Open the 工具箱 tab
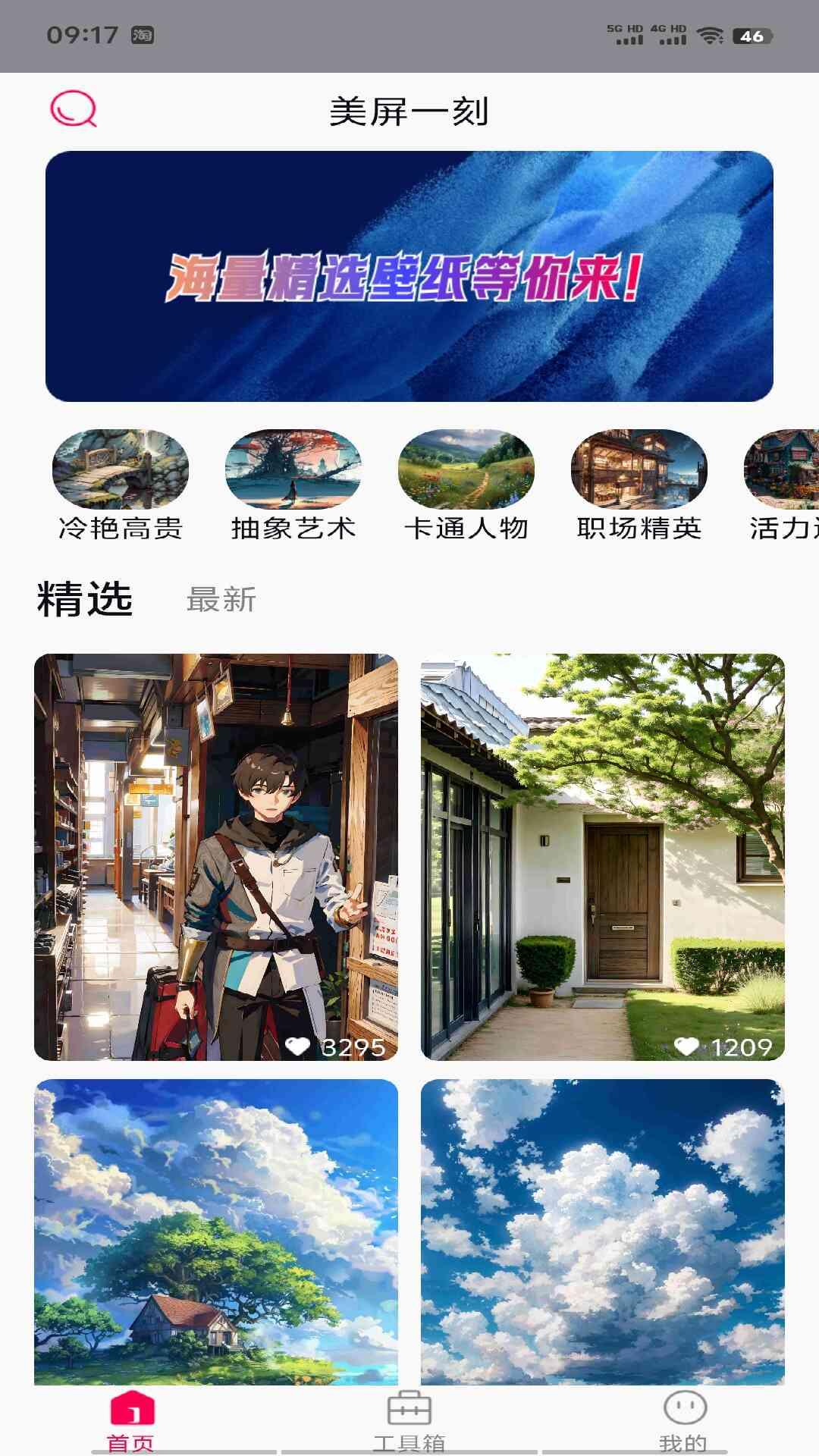Screen dimensions: 819x1456 pos(409,1420)
